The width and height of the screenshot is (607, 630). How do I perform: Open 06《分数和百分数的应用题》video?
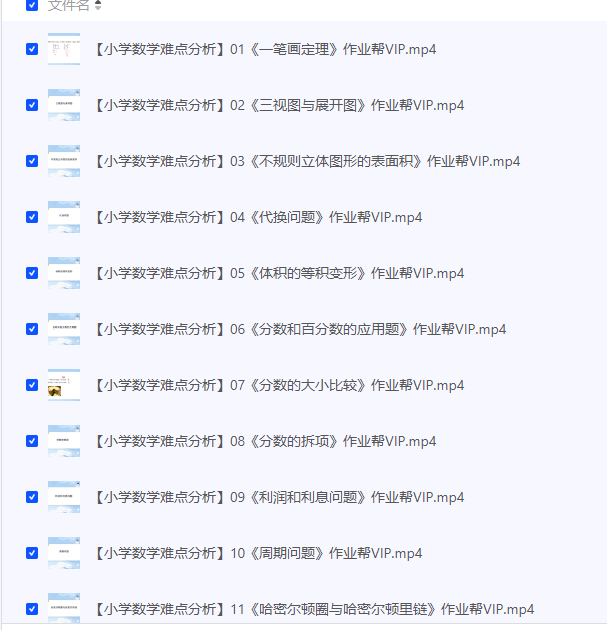tap(299, 329)
